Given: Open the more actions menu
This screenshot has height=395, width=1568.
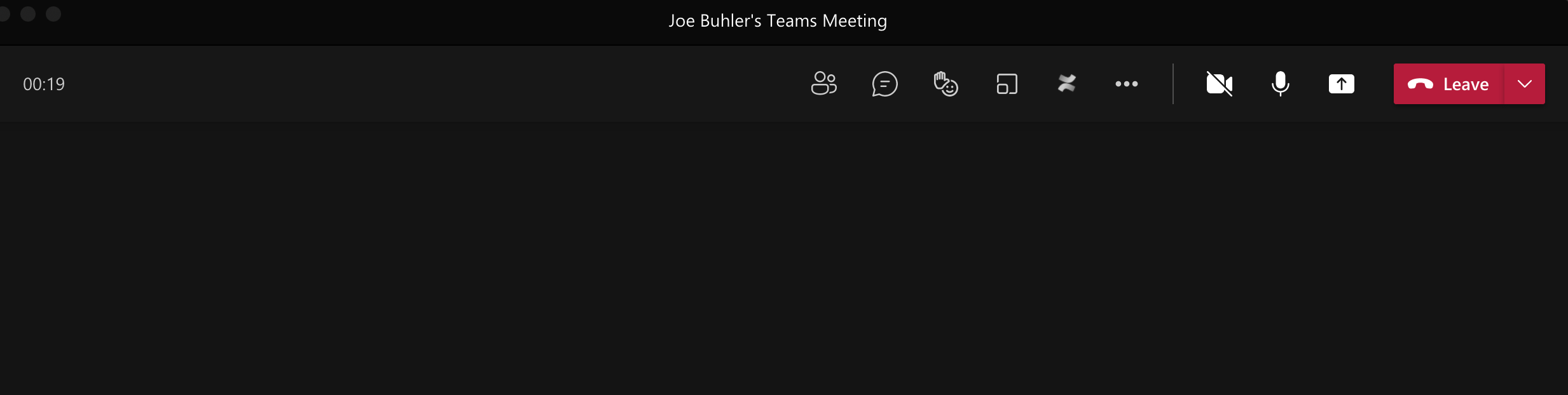Looking at the screenshot, I should (1126, 84).
